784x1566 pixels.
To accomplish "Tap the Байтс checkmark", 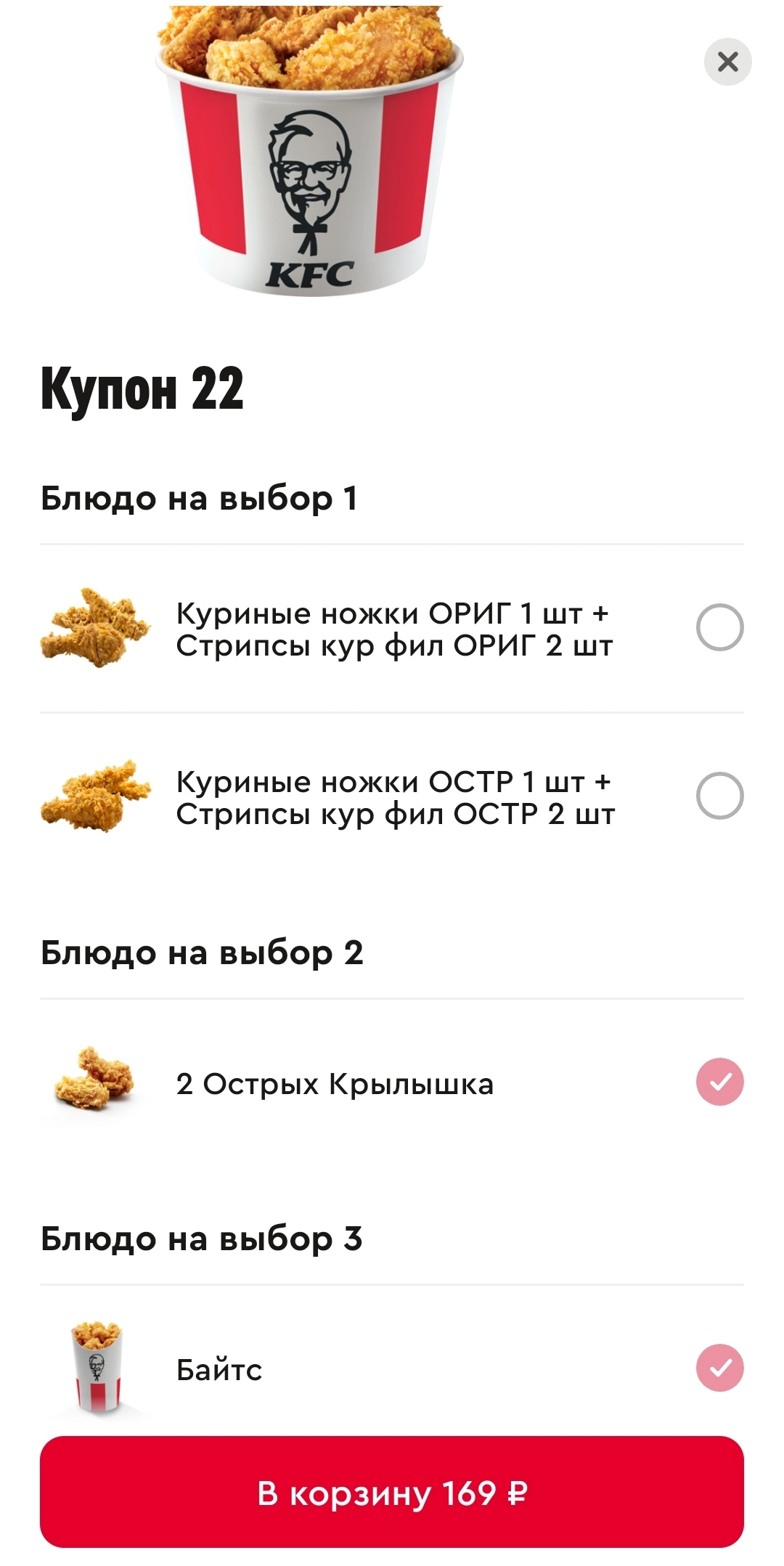I will [719, 1368].
